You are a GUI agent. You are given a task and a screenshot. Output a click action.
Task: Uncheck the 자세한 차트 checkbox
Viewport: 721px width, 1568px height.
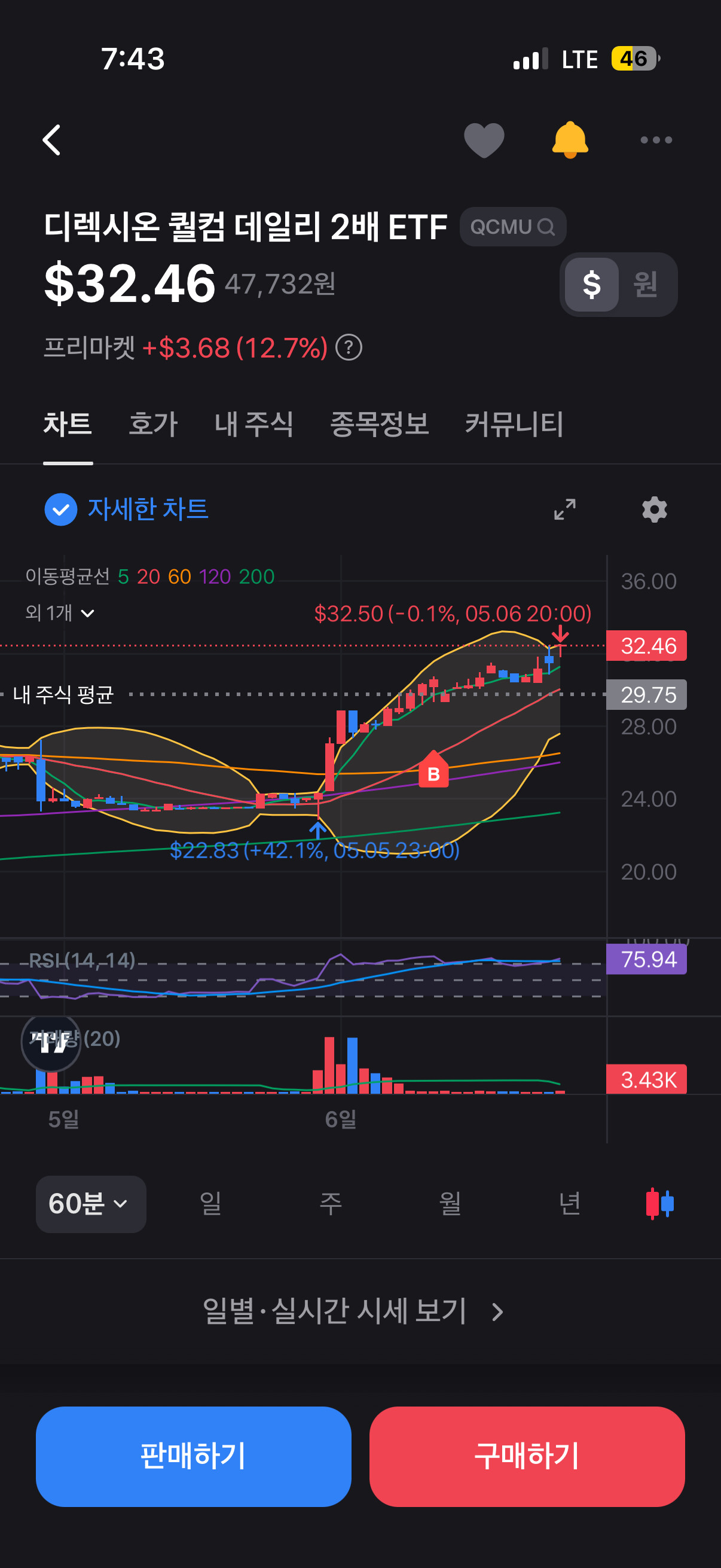(x=61, y=510)
